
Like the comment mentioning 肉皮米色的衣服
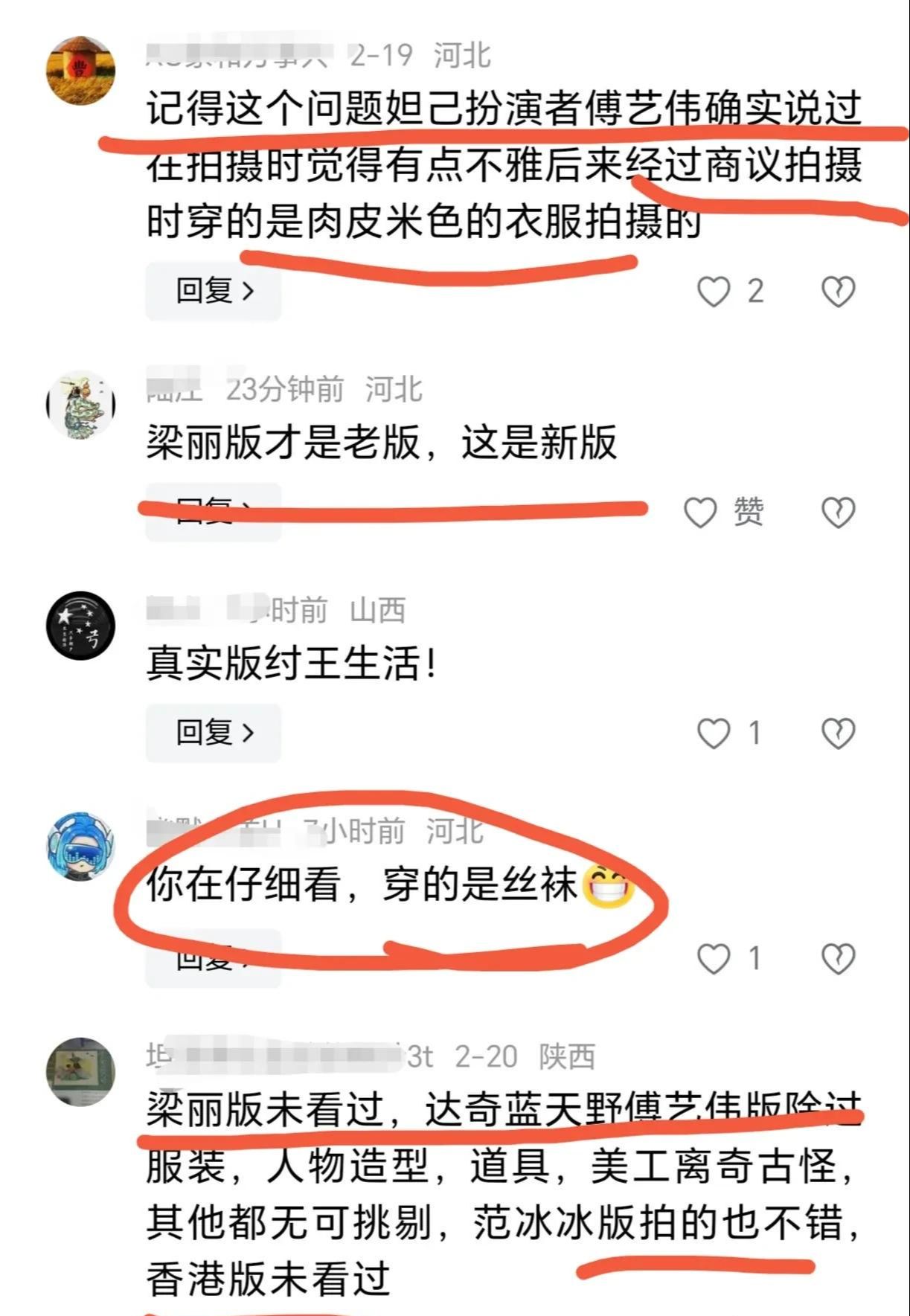click(714, 292)
